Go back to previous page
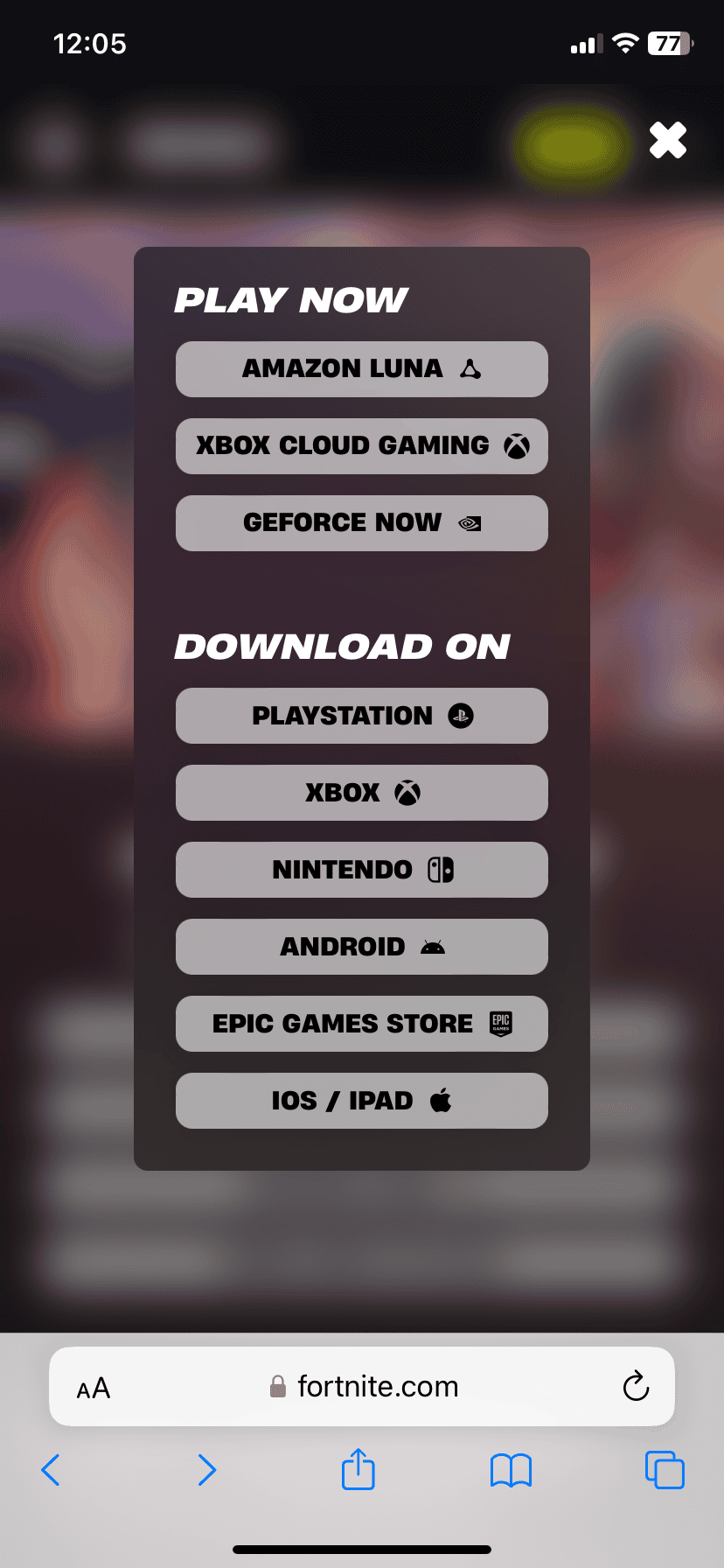724x1568 pixels. tap(52, 1470)
